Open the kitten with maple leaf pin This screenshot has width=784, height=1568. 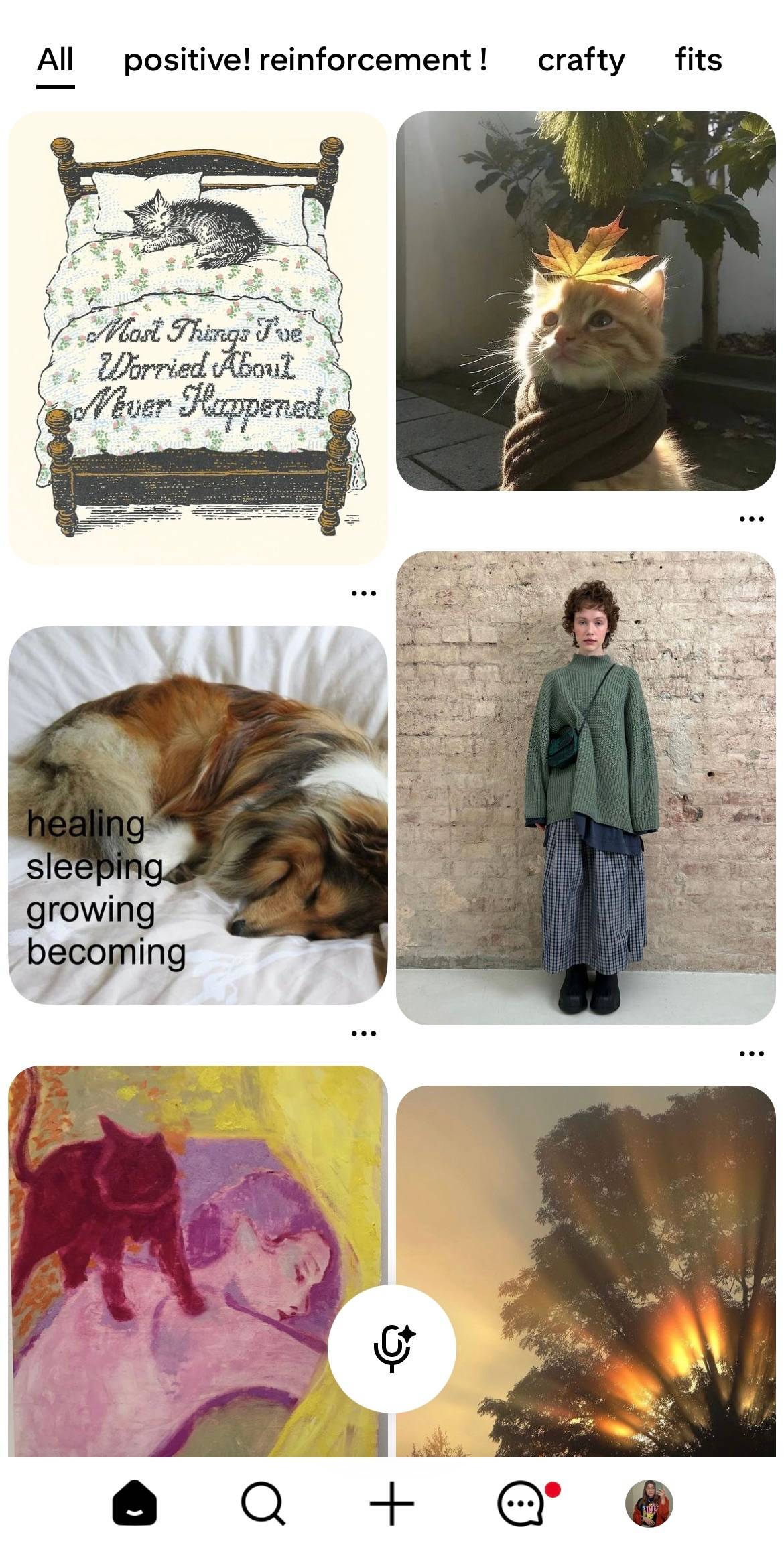click(586, 301)
